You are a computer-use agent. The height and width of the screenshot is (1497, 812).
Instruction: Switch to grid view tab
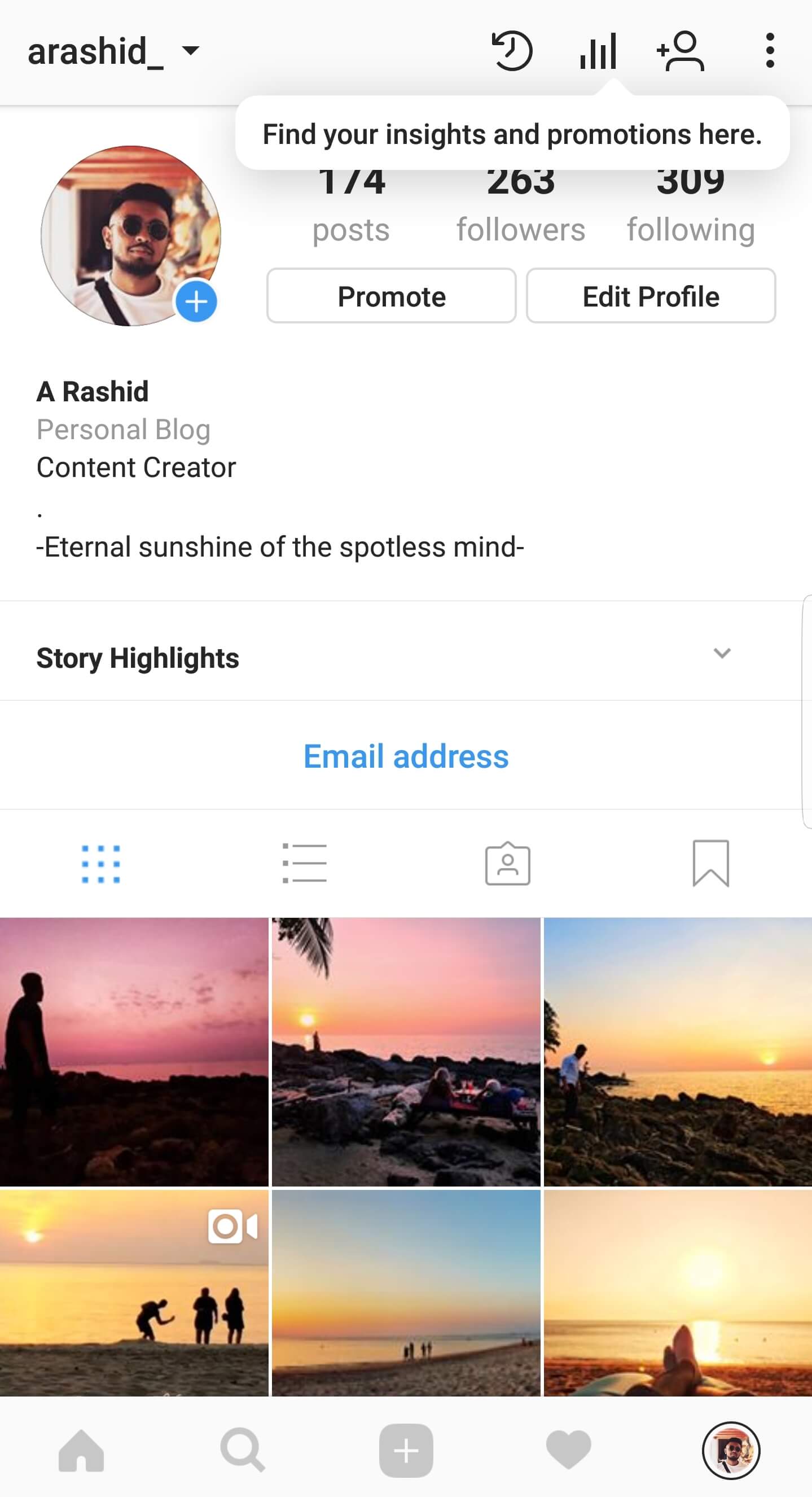[x=101, y=864]
